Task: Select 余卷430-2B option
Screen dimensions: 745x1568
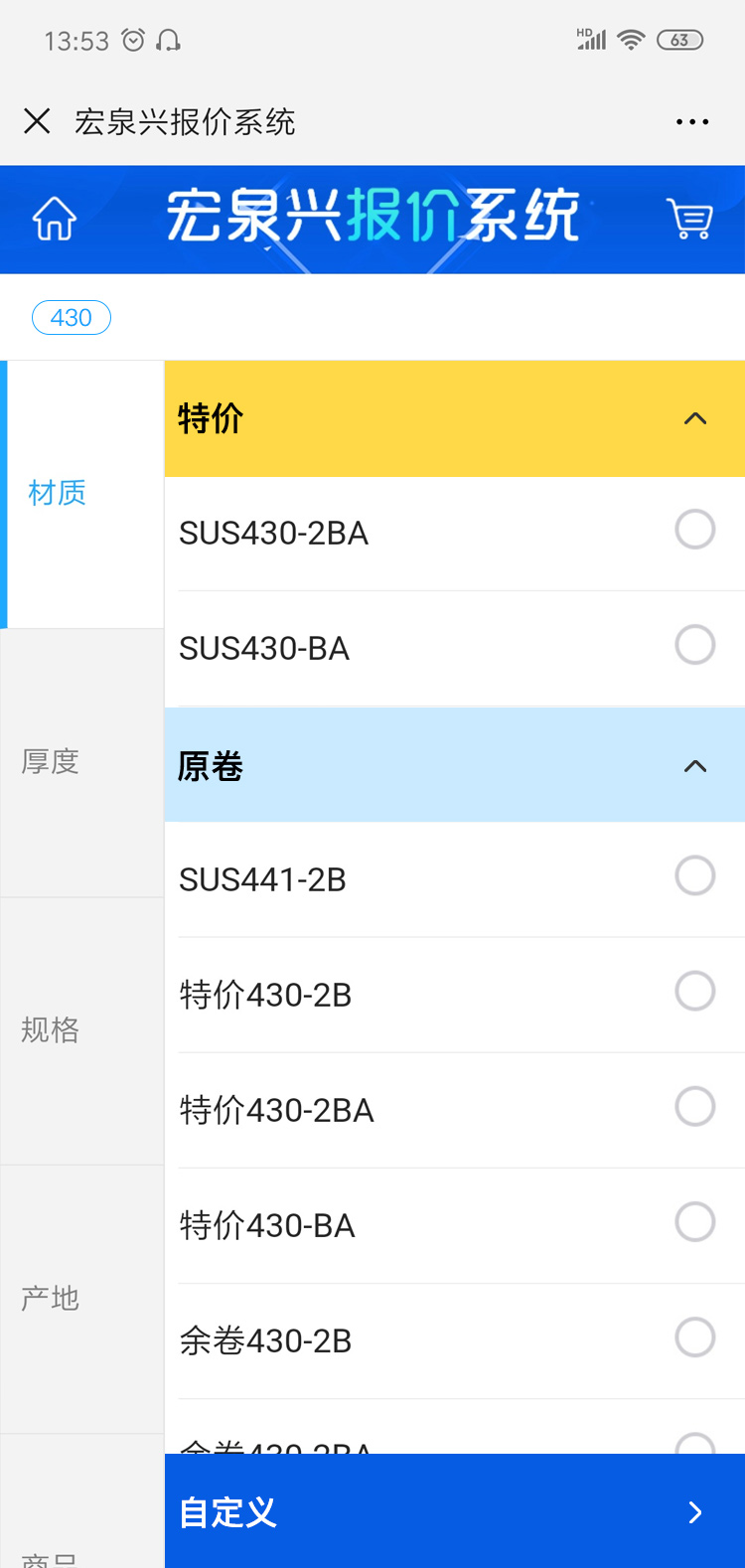Action: [694, 1337]
